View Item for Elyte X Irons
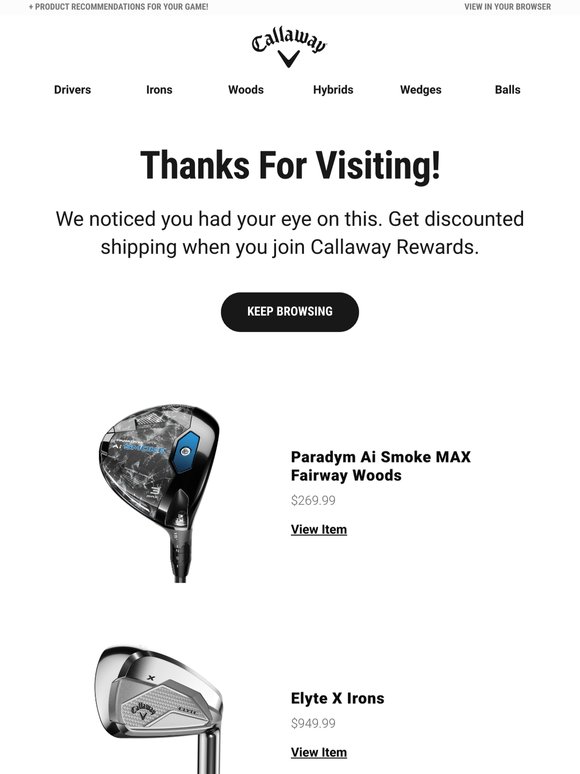 coord(319,752)
